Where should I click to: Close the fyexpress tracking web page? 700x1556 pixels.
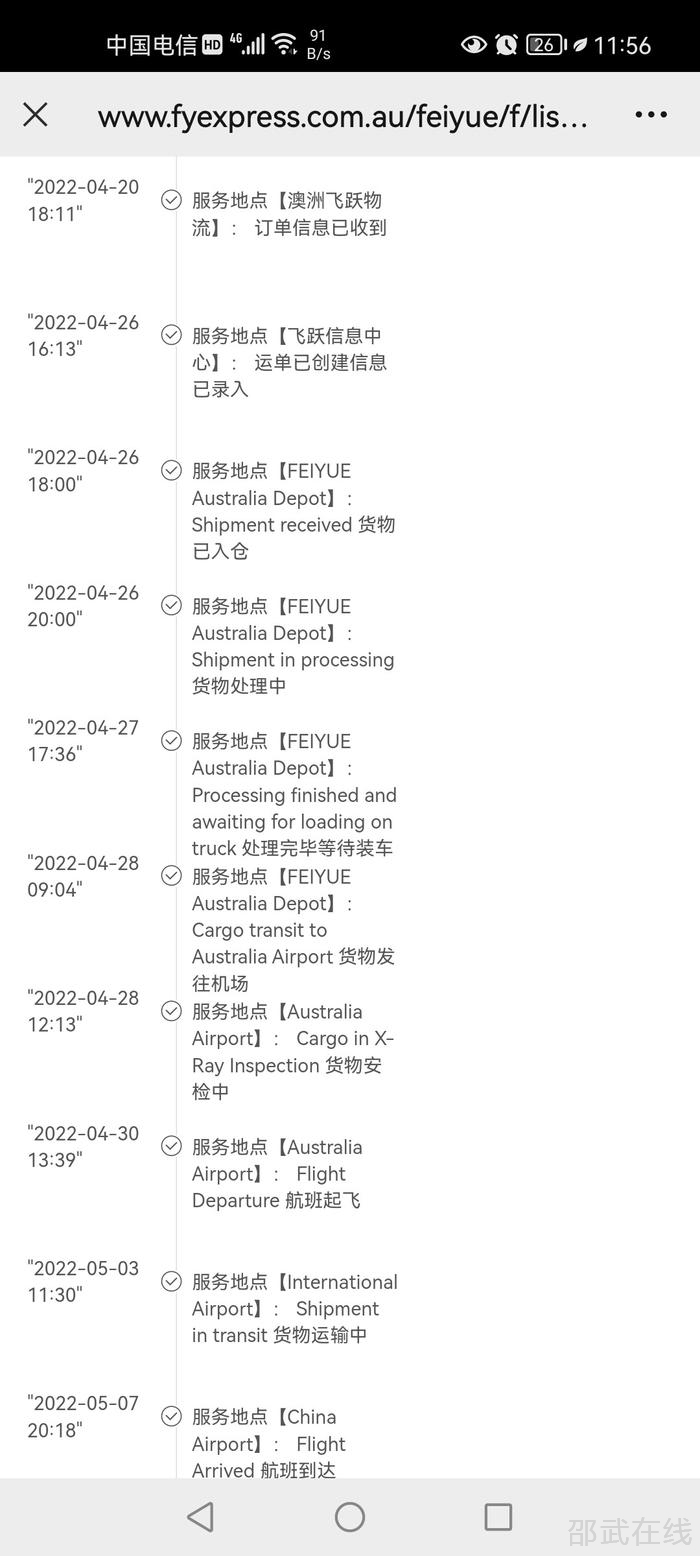[35, 115]
